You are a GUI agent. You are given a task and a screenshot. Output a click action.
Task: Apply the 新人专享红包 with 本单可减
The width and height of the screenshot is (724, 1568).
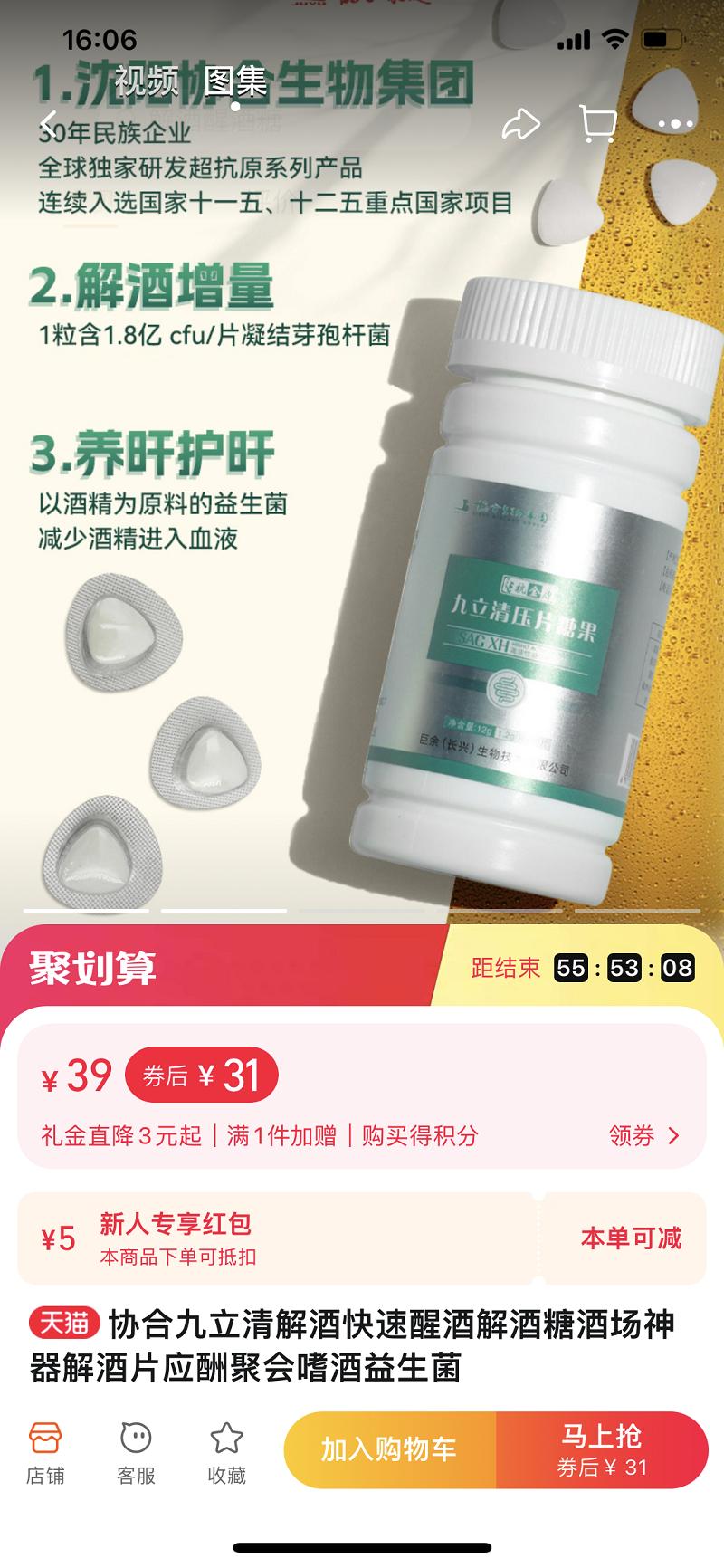coord(631,1238)
